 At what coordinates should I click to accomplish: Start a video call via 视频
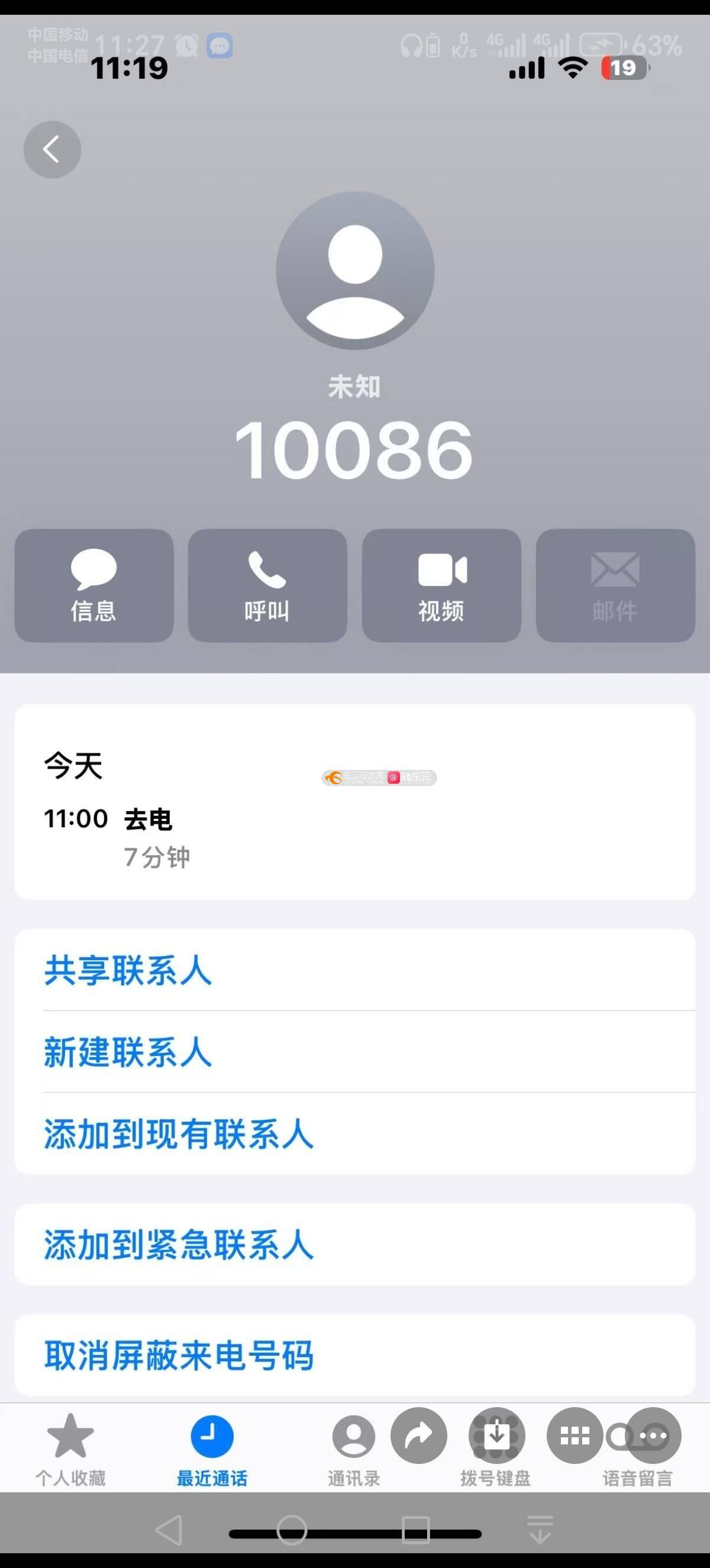tap(441, 585)
